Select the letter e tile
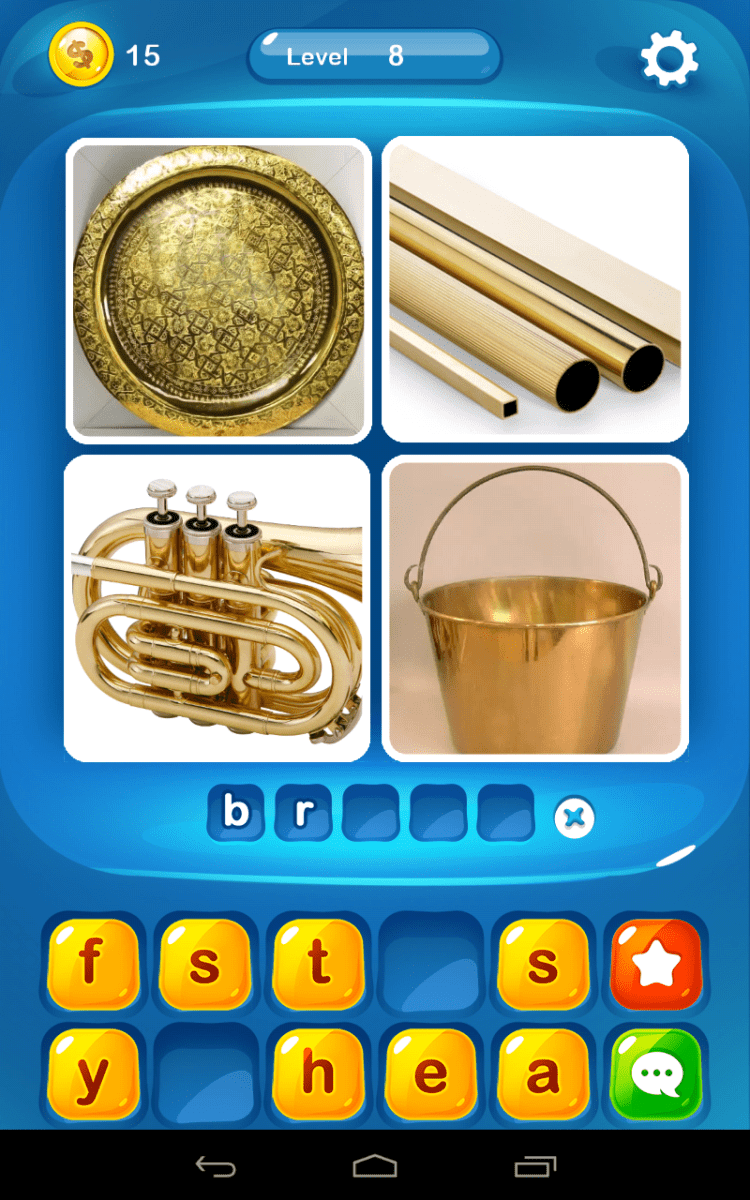The image size is (750, 1200). coord(431,1074)
